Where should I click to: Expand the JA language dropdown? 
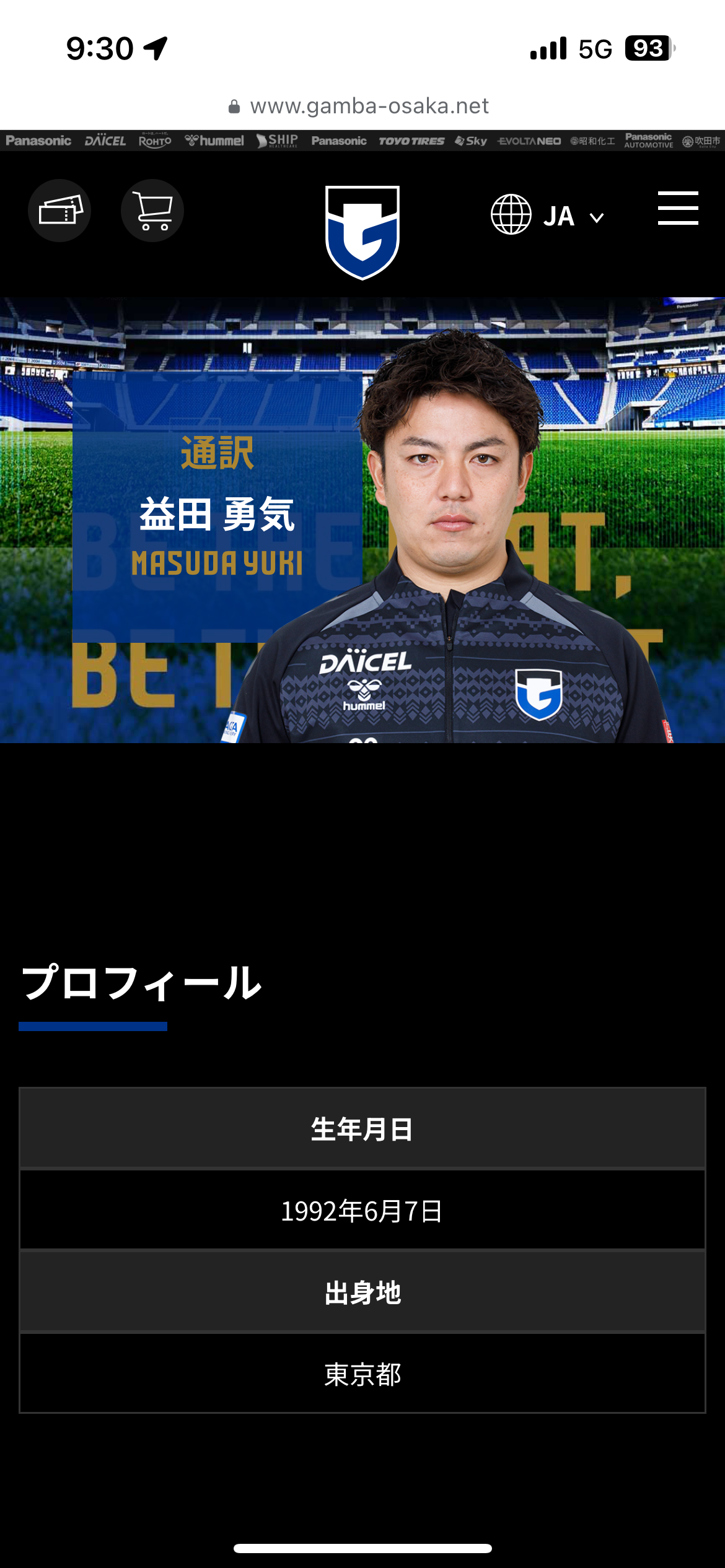point(548,216)
